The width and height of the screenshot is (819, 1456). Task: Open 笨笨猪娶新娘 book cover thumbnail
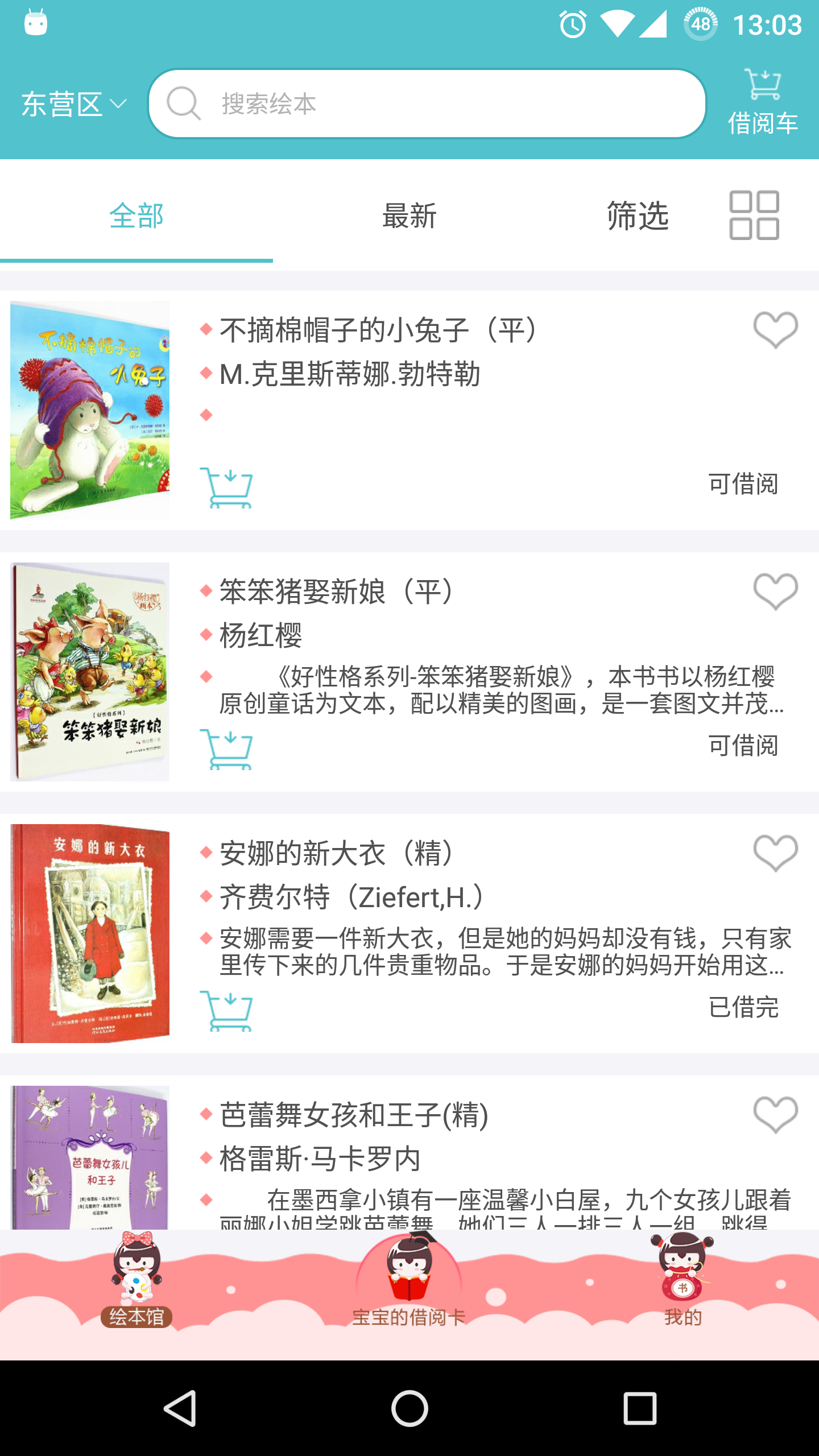[x=90, y=677]
